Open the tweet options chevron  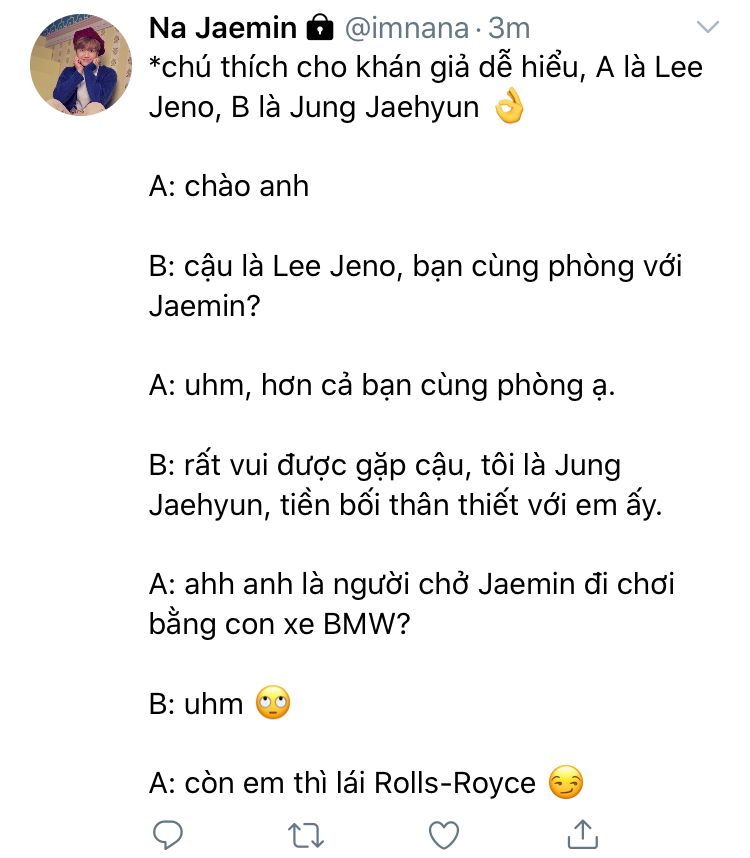coord(708,27)
